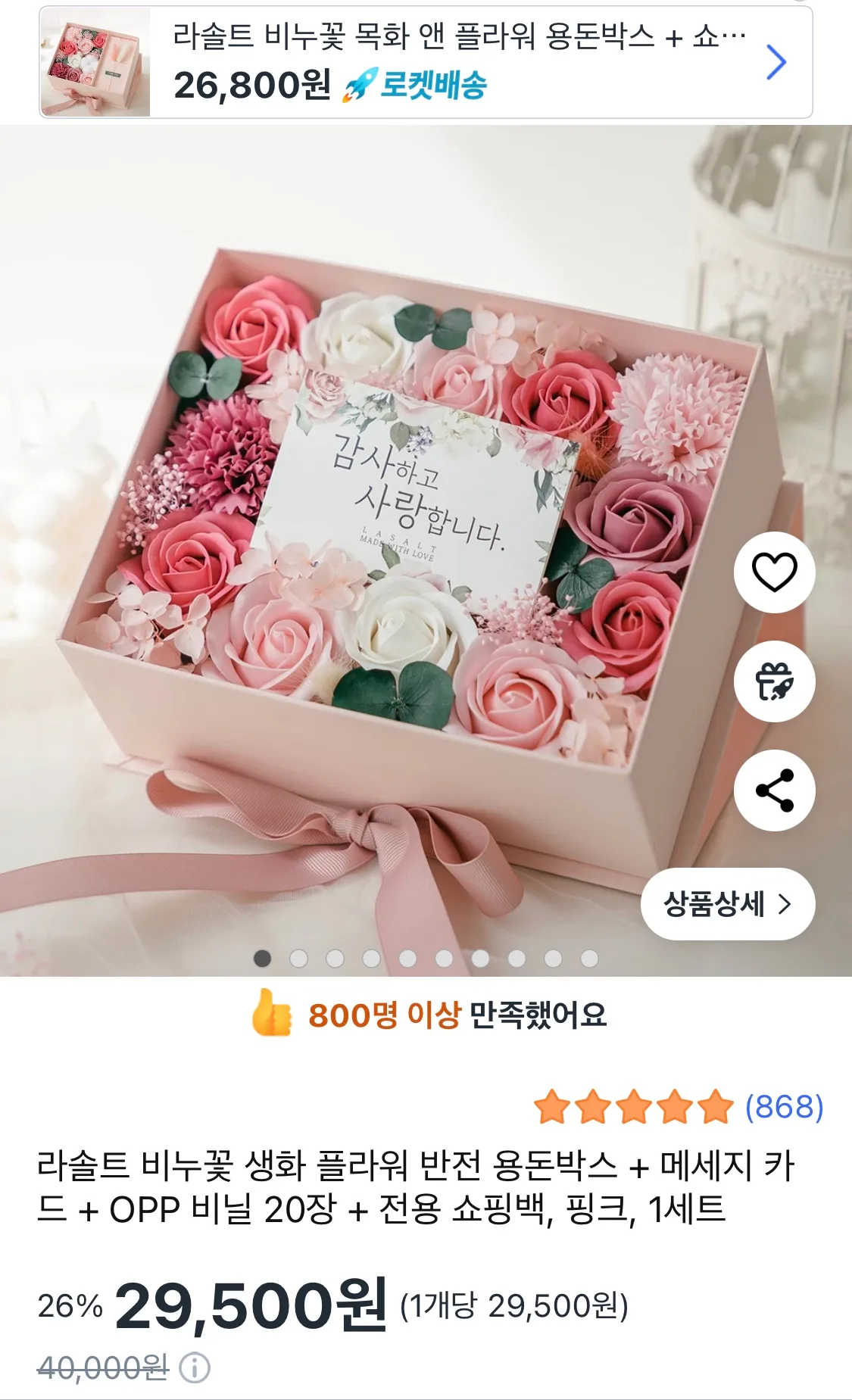Jump to the second product image dot
Viewport: 852px width, 1400px height.
pyautogui.click(x=299, y=959)
